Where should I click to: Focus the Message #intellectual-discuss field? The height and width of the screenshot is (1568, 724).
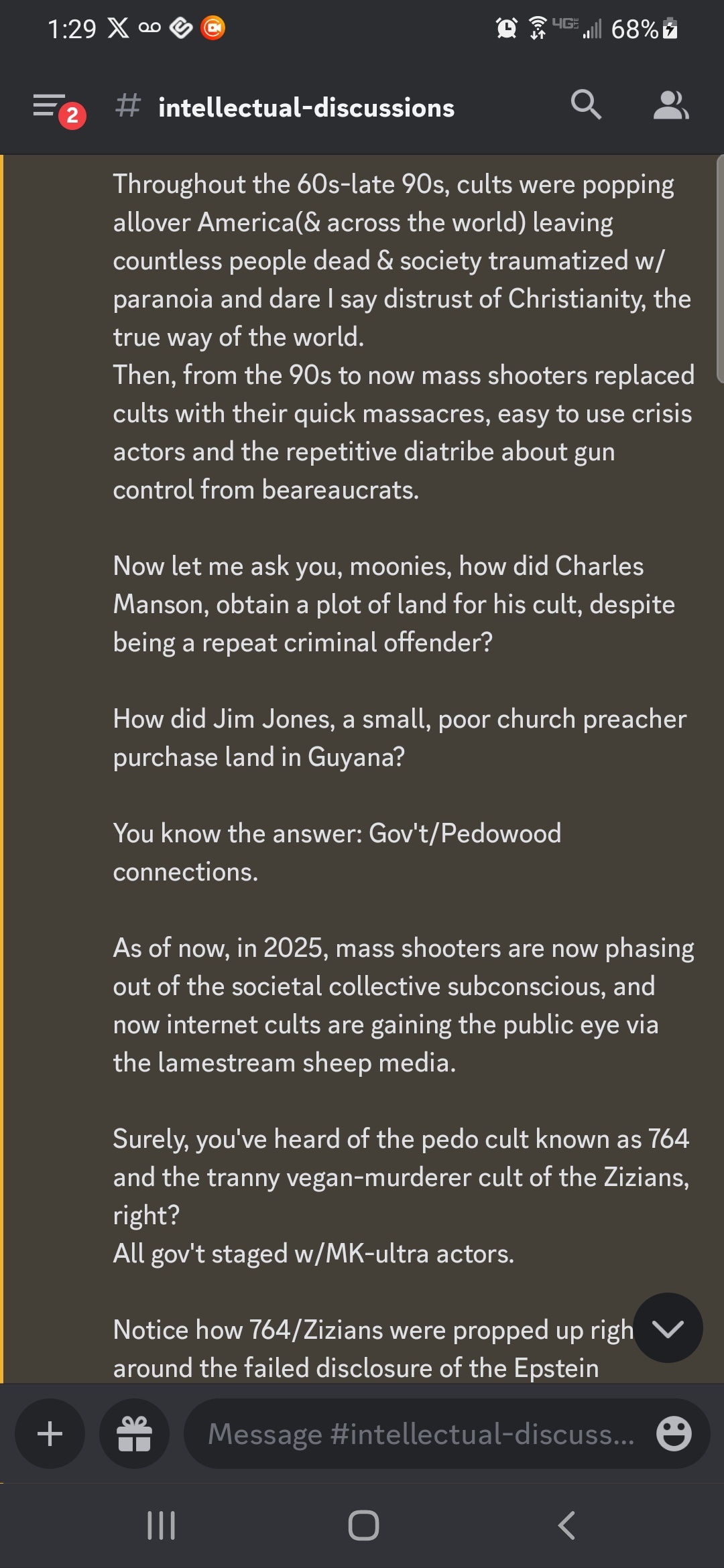click(420, 1433)
